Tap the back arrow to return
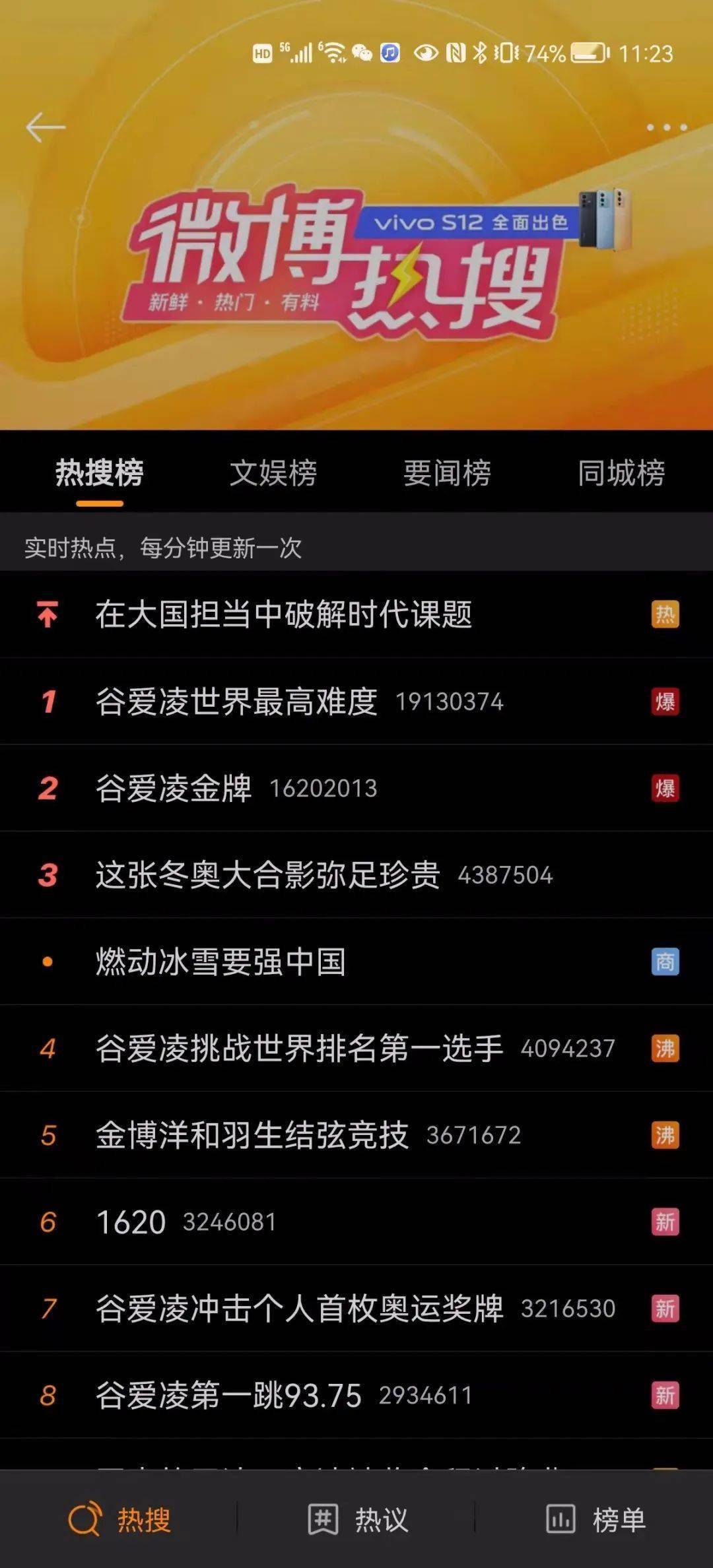This screenshot has width=713, height=1568. [44, 125]
